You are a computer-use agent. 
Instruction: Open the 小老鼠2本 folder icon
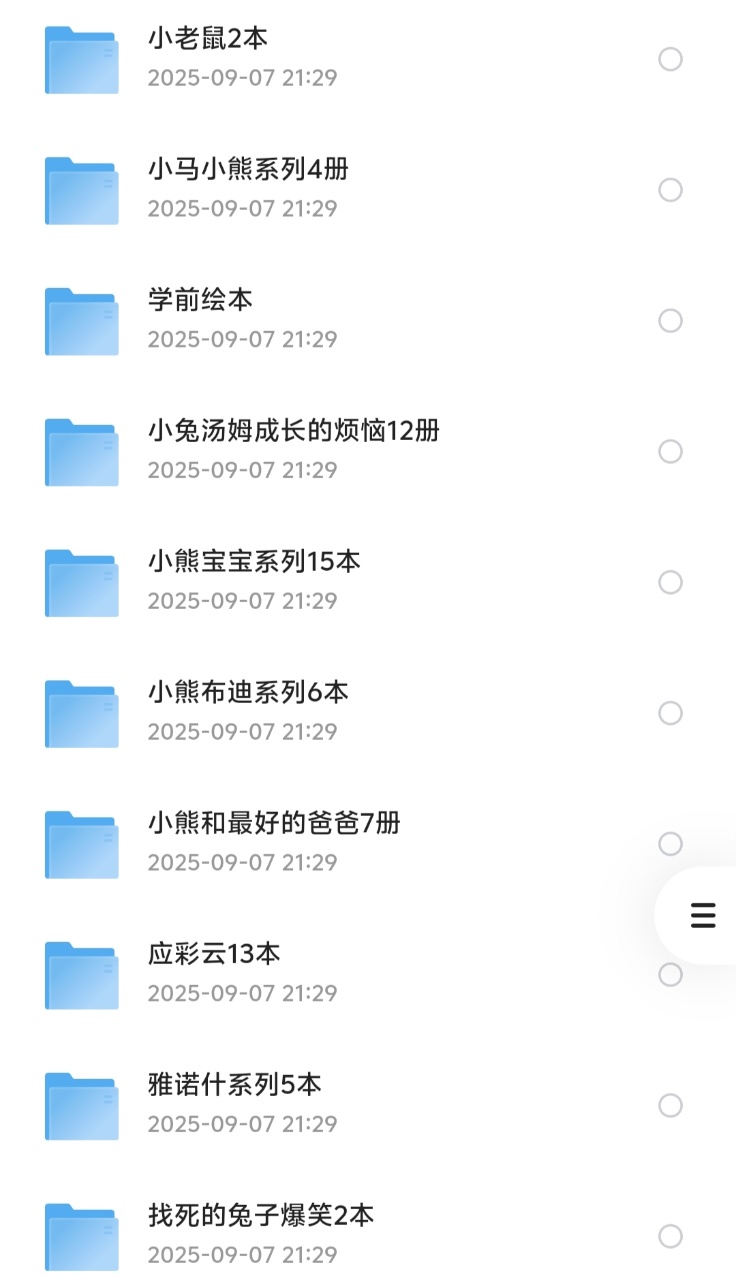click(x=81, y=58)
